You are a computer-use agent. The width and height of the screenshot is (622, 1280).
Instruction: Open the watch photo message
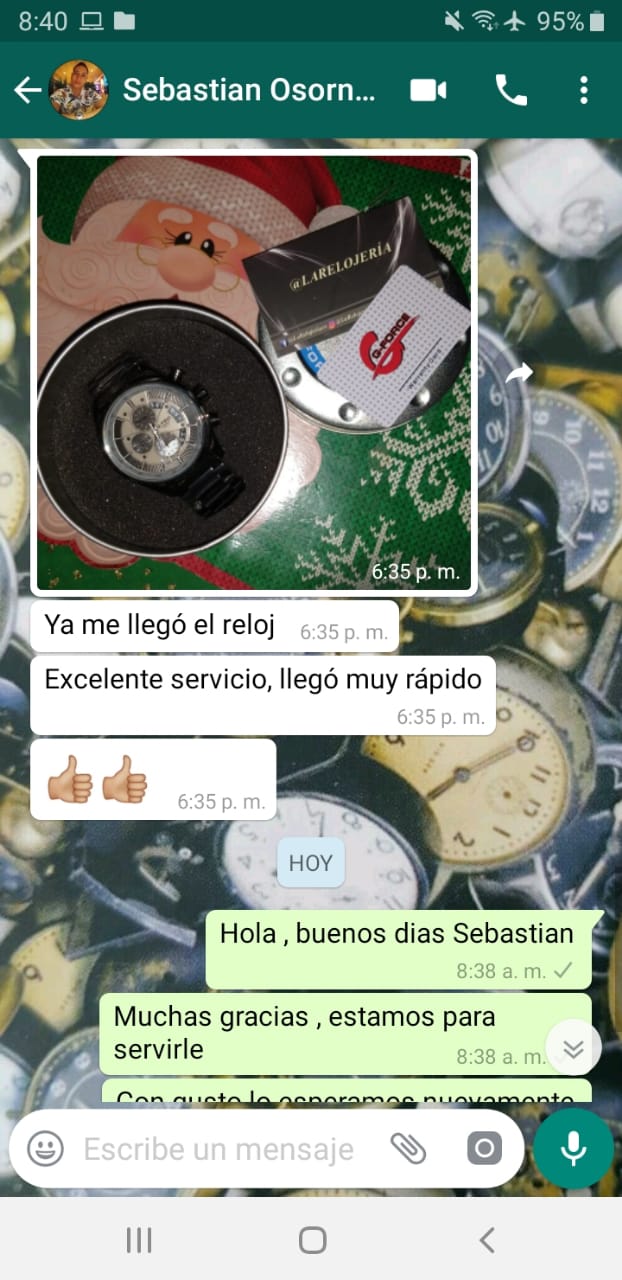coord(254,372)
